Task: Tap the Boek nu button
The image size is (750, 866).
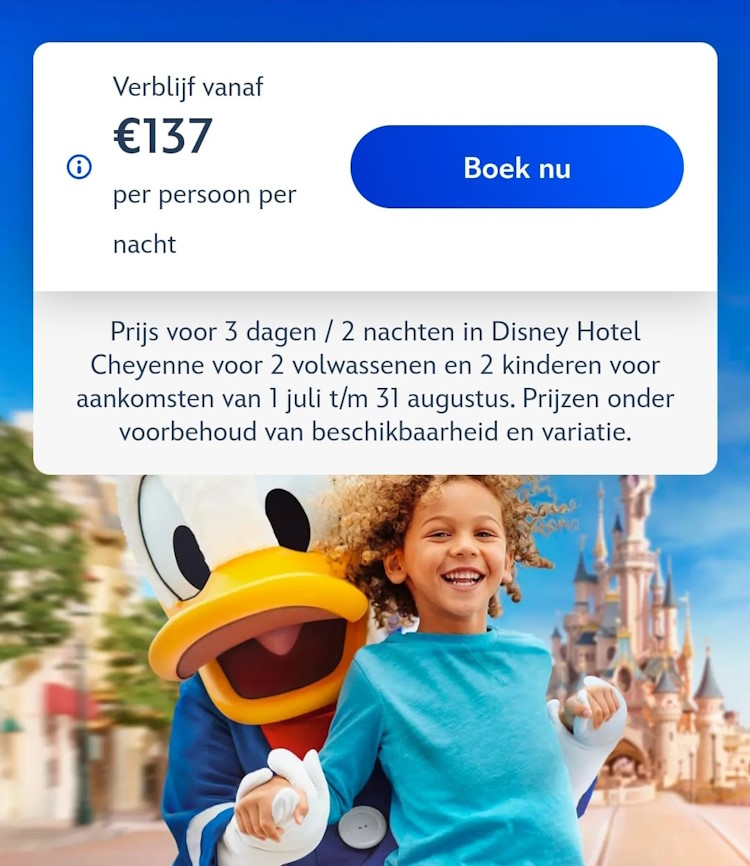Action: tap(516, 167)
